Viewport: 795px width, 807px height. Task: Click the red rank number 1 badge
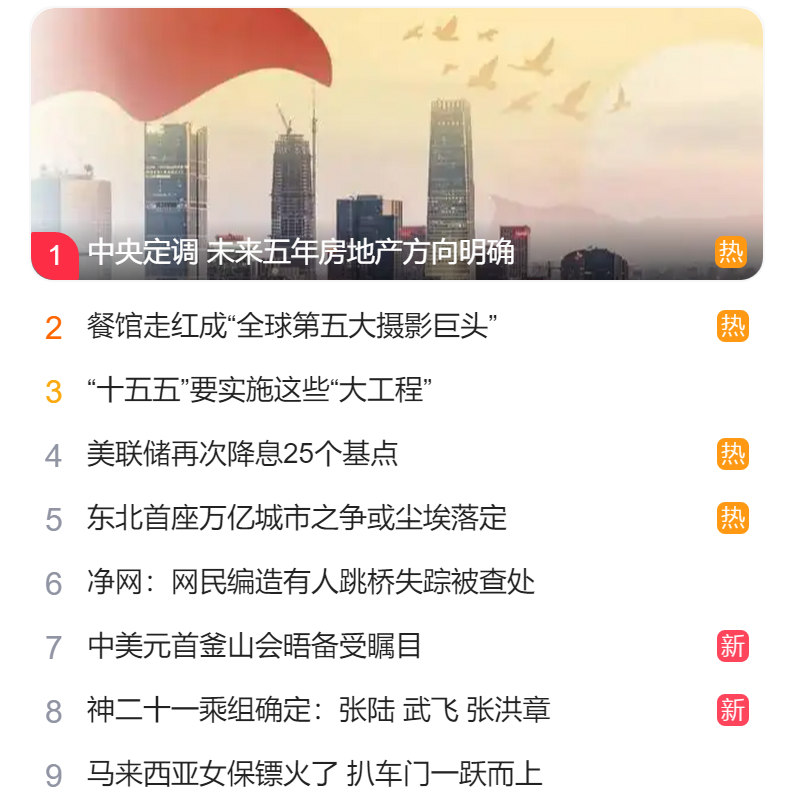(55, 253)
